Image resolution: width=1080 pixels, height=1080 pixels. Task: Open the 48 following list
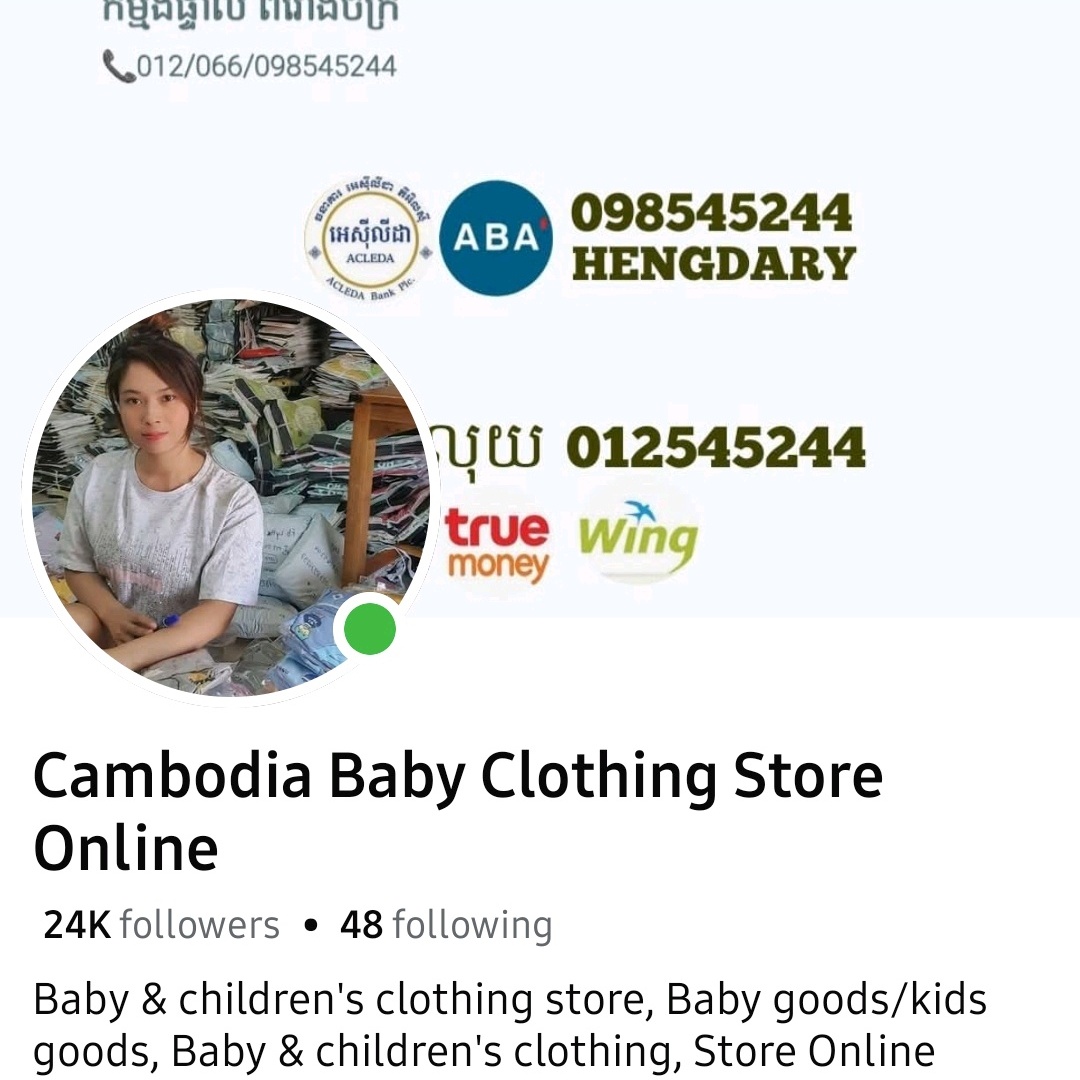pos(446,925)
